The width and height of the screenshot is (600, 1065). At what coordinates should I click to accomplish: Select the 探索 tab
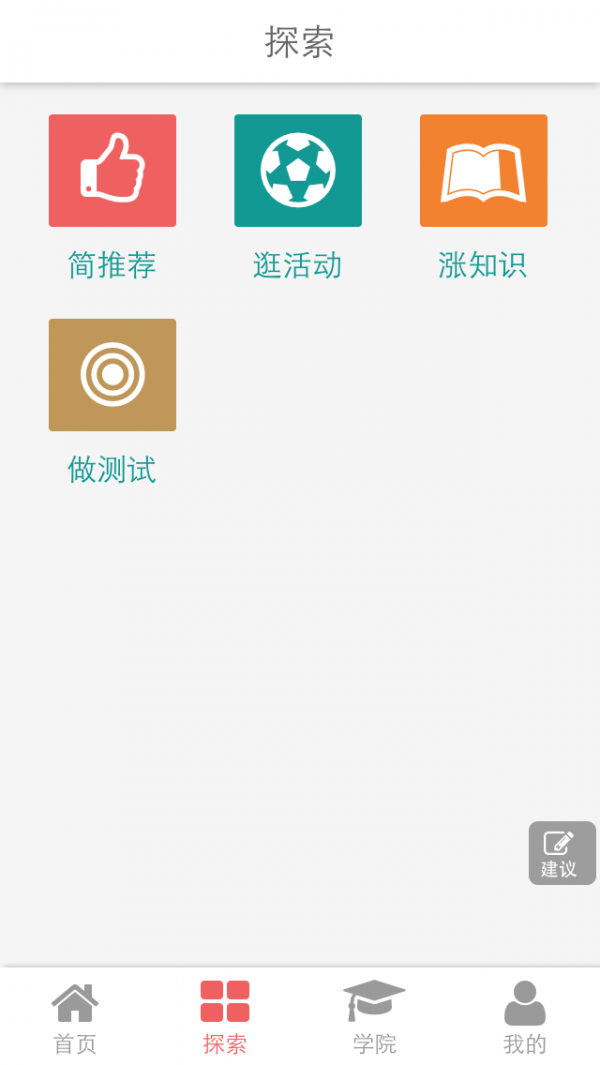click(225, 1017)
